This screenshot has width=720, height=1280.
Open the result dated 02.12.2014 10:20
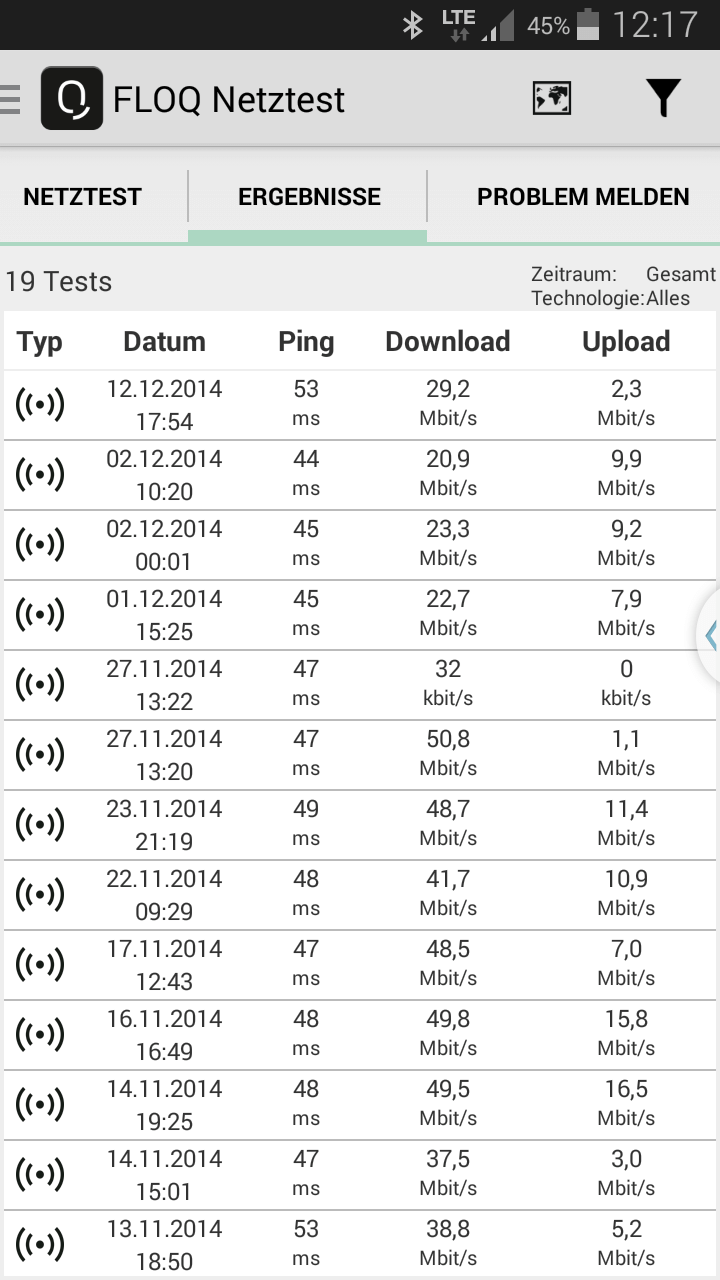click(360, 475)
